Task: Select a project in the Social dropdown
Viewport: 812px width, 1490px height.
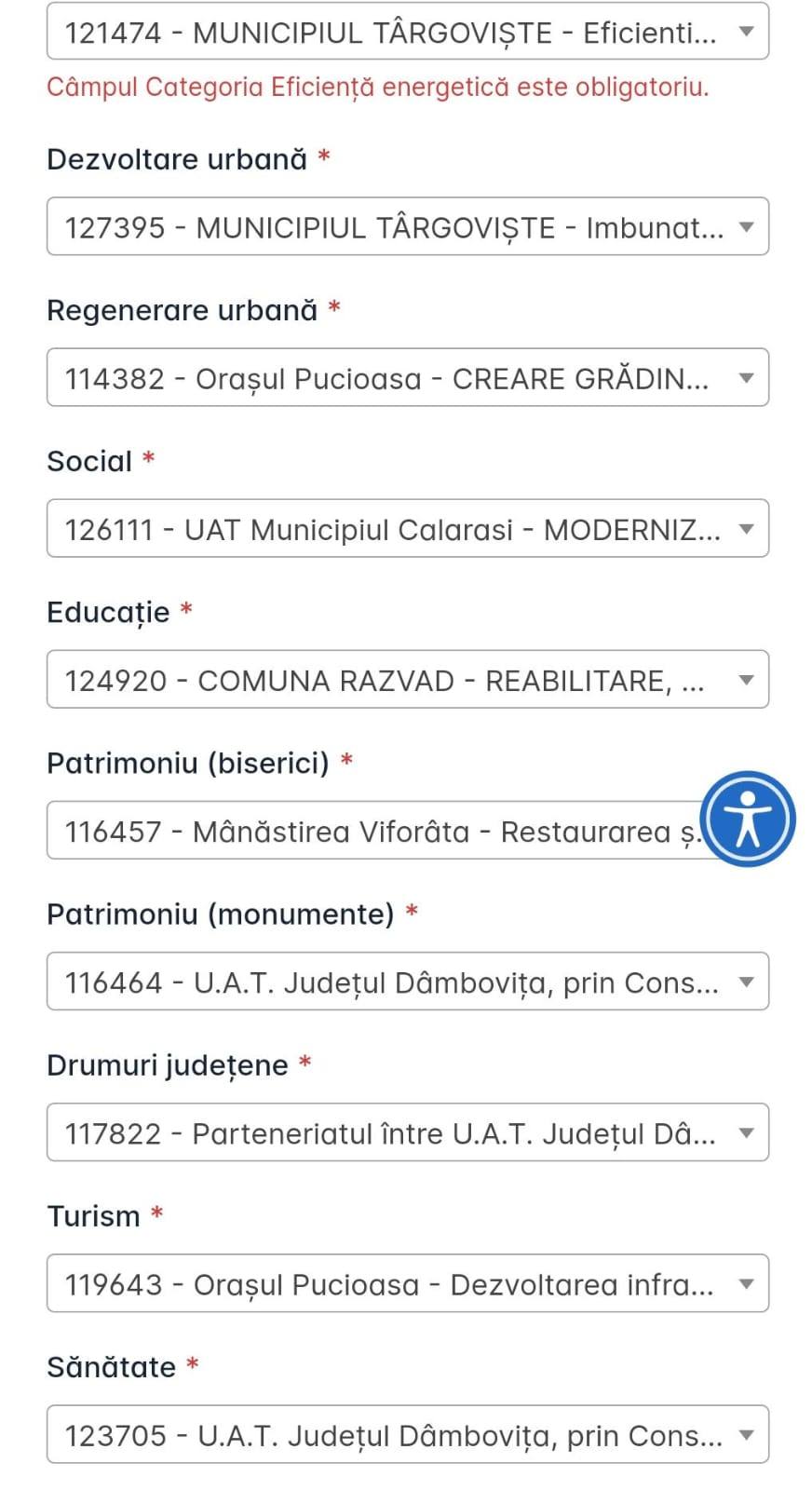Action: [x=408, y=528]
